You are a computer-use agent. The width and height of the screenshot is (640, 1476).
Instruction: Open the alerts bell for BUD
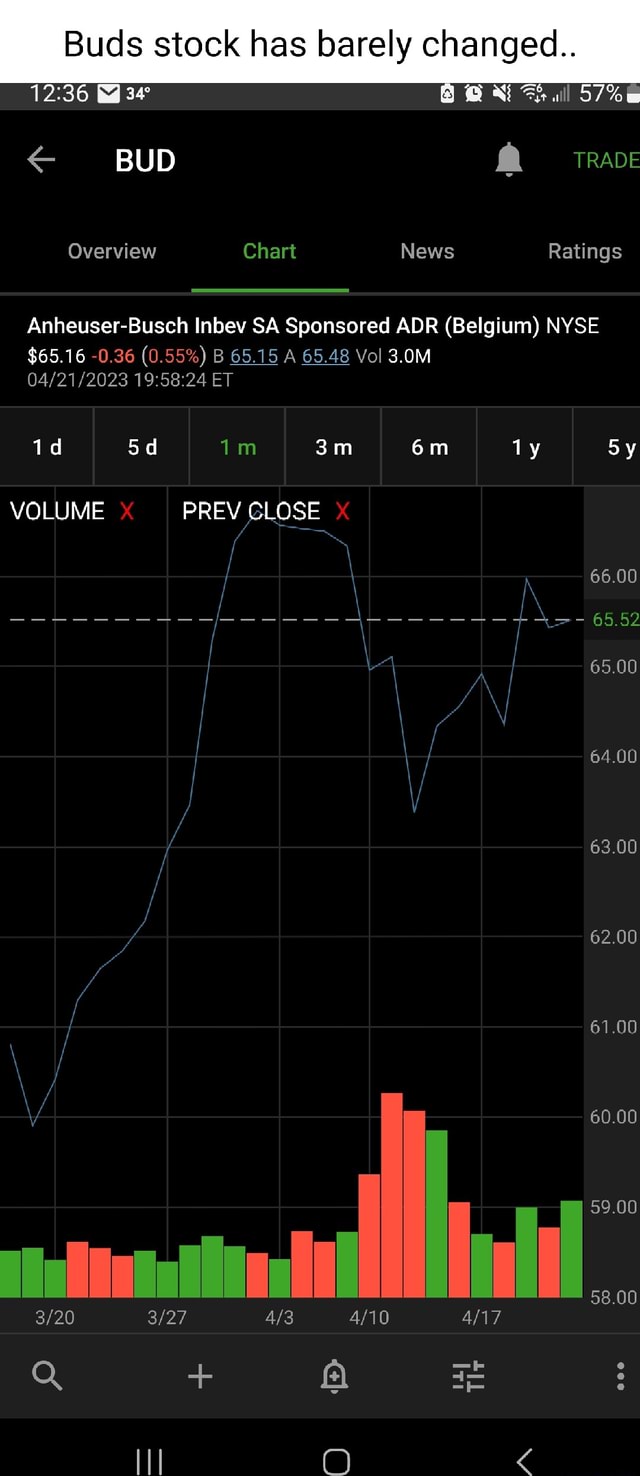[x=509, y=160]
